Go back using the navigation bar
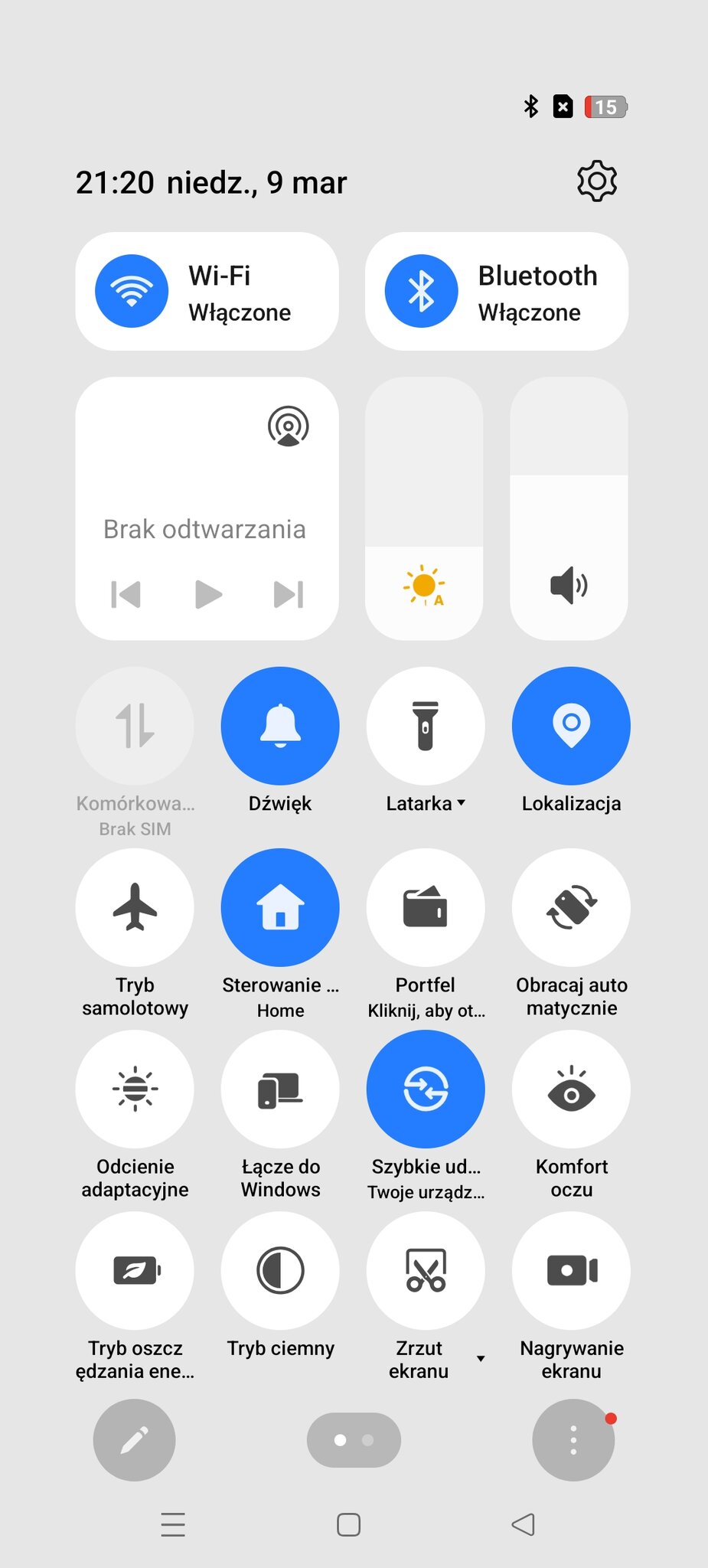This screenshot has width=708, height=1568. pos(524,1524)
